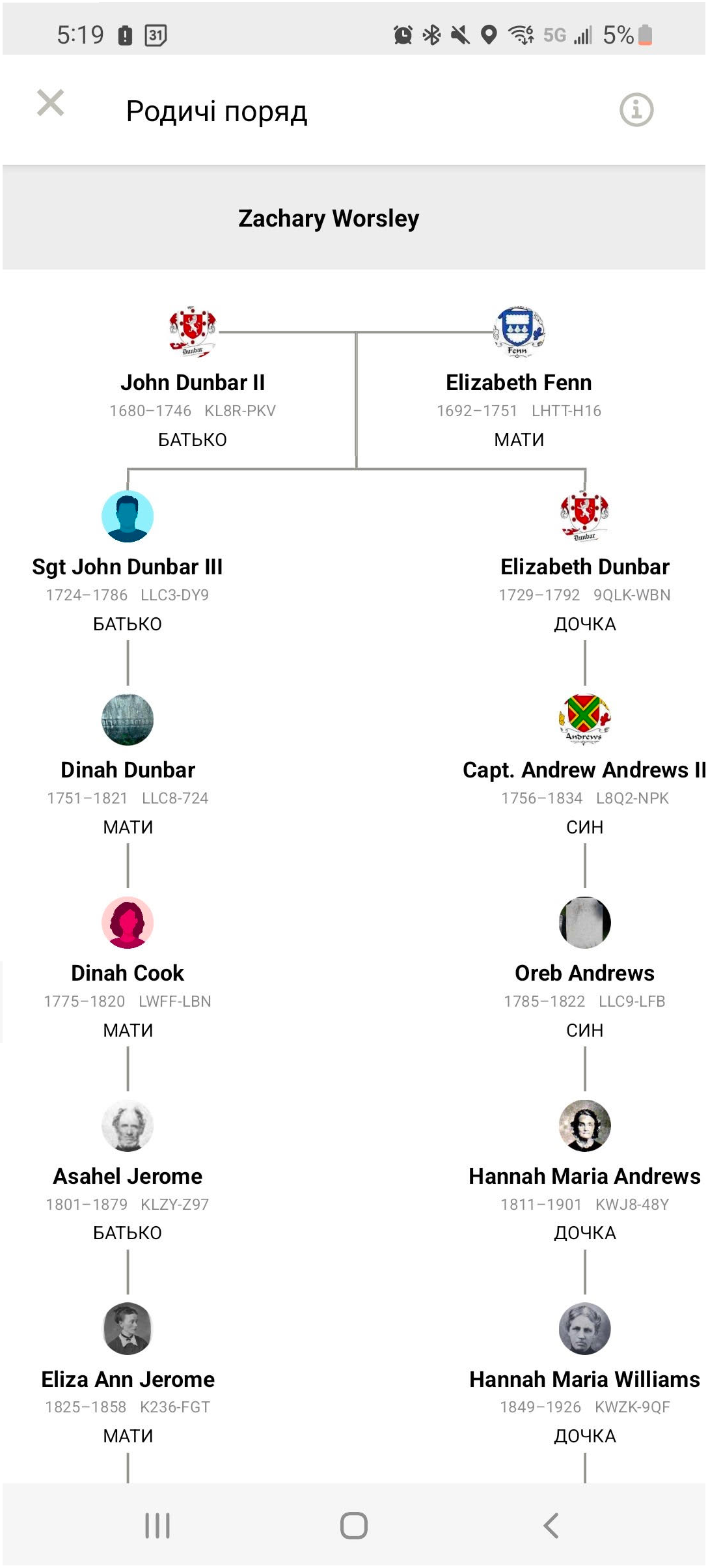This screenshot has width=708, height=1568.
Task: Select Elizabeth Dunbar in the tree
Action: (x=584, y=566)
